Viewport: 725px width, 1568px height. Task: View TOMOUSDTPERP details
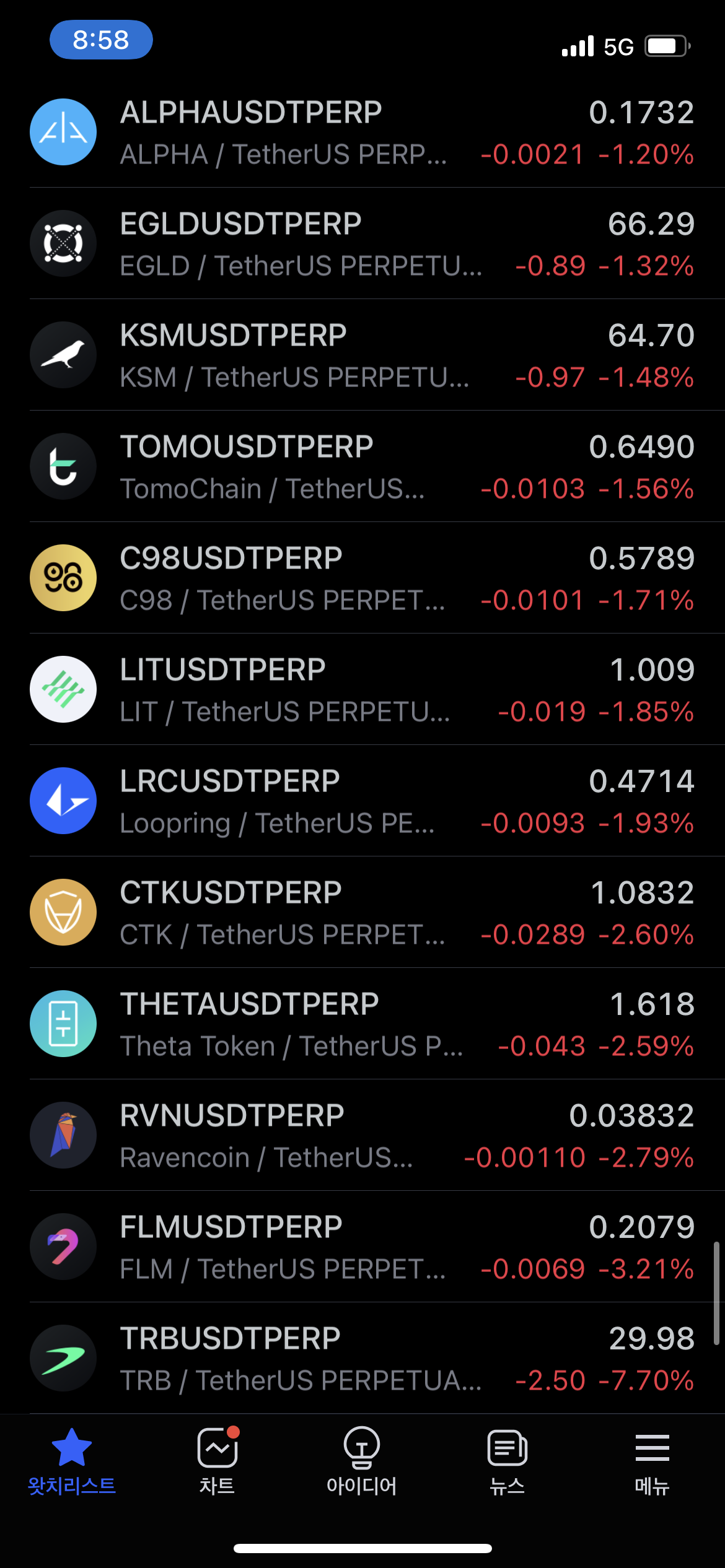click(x=362, y=466)
